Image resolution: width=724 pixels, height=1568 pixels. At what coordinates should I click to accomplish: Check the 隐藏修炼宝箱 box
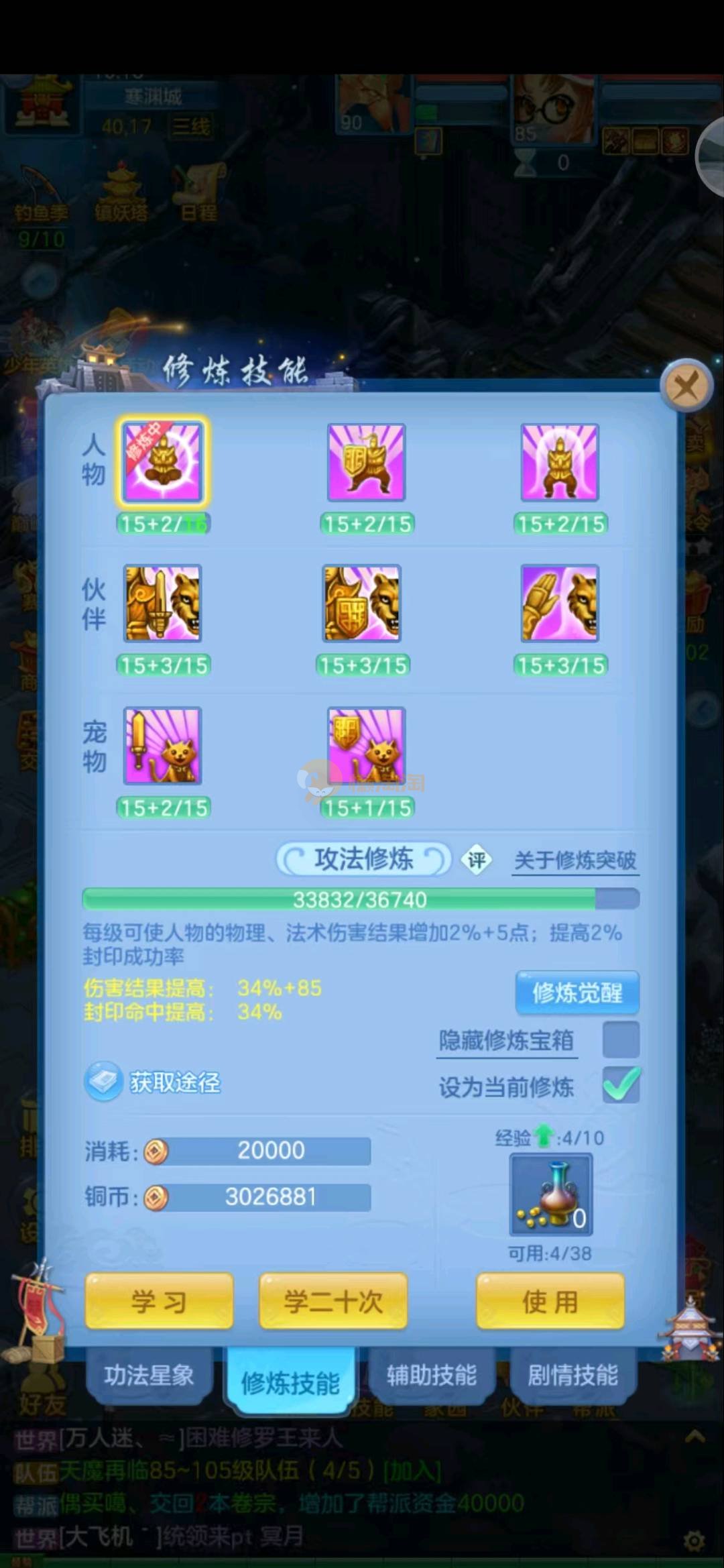tap(620, 1040)
